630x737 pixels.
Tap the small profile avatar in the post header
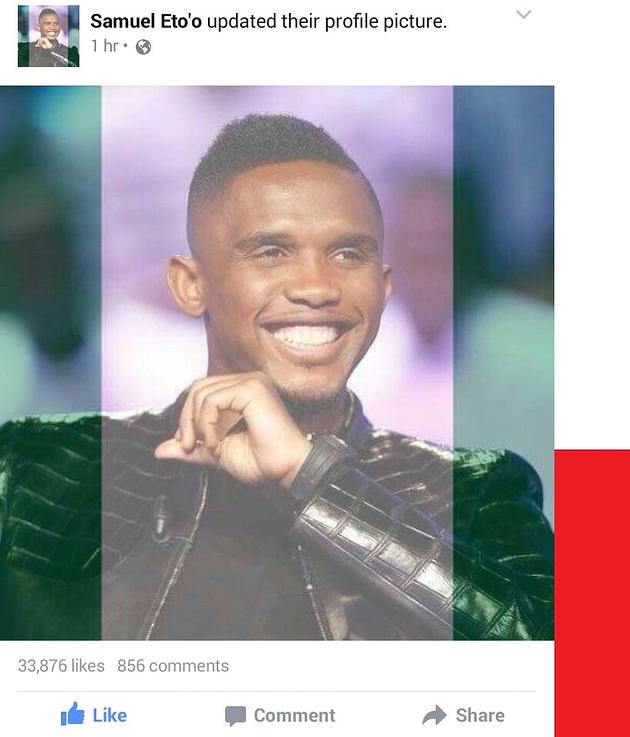pyautogui.click(x=48, y=36)
